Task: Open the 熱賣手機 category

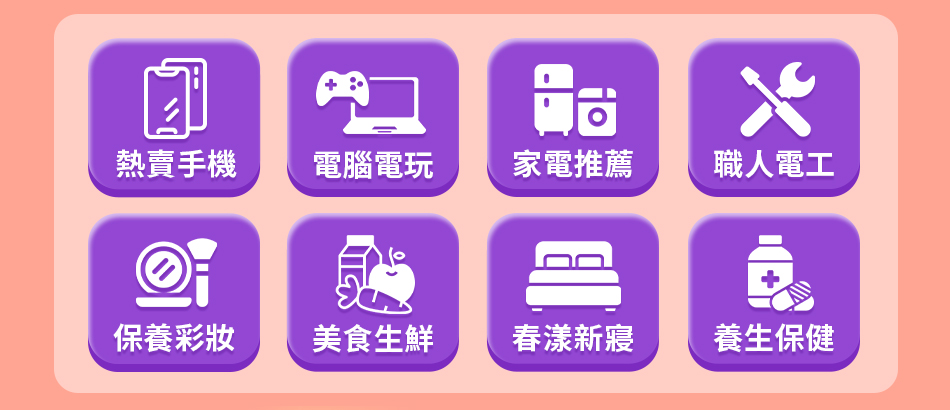Action: click(175, 116)
